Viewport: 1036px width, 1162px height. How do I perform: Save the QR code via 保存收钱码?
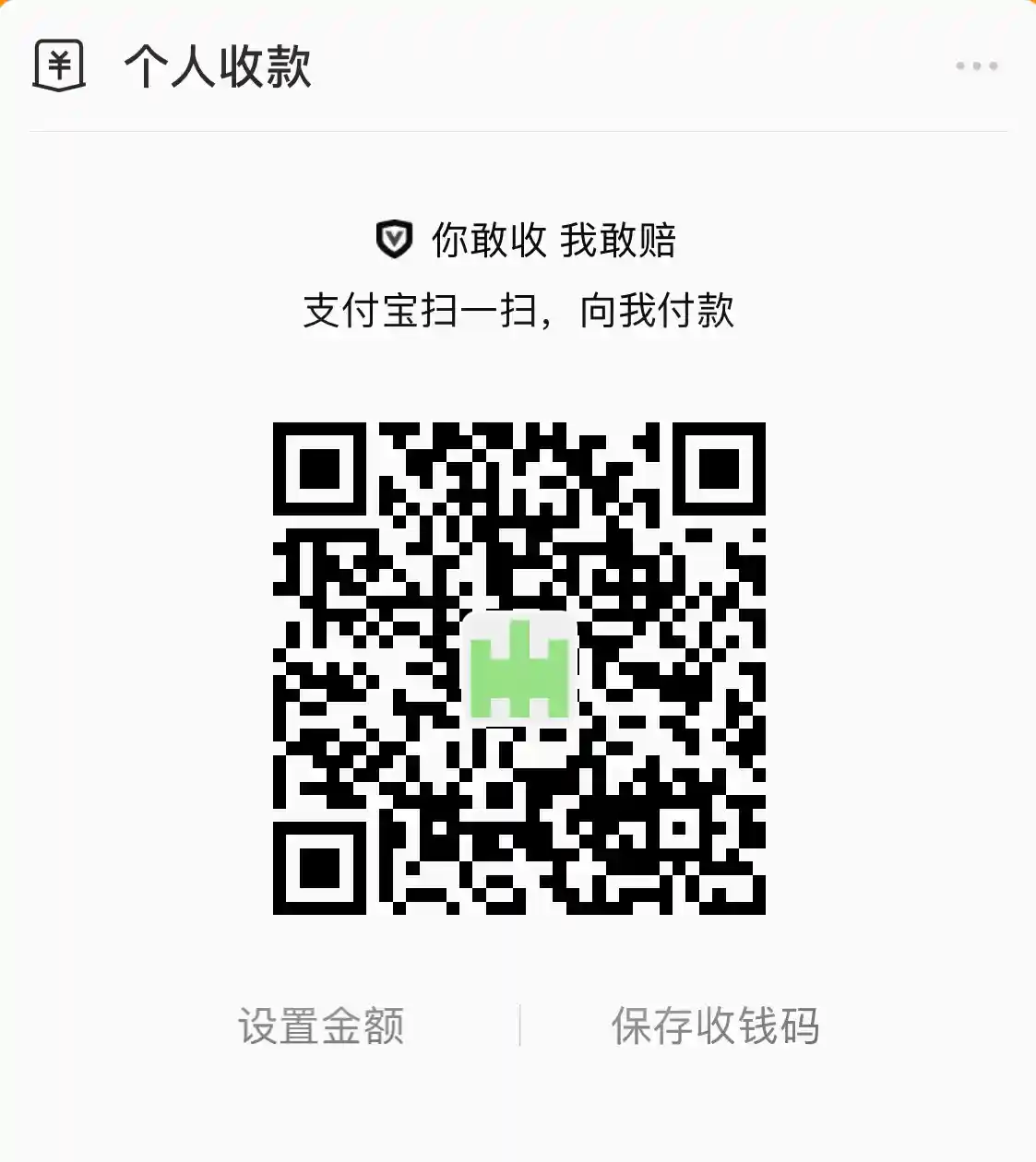pos(715,1026)
